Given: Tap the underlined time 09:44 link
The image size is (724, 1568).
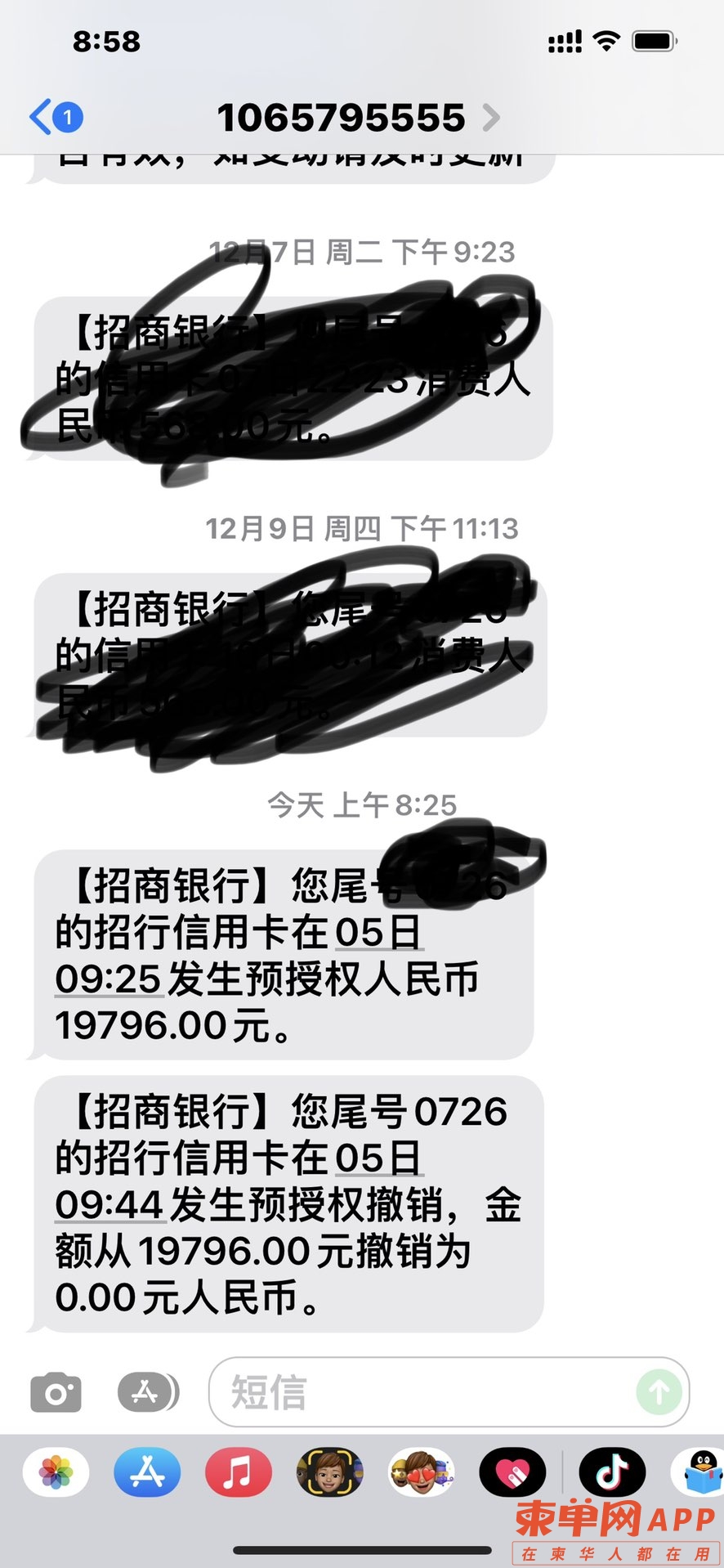Looking at the screenshot, I should tap(109, 1206).
